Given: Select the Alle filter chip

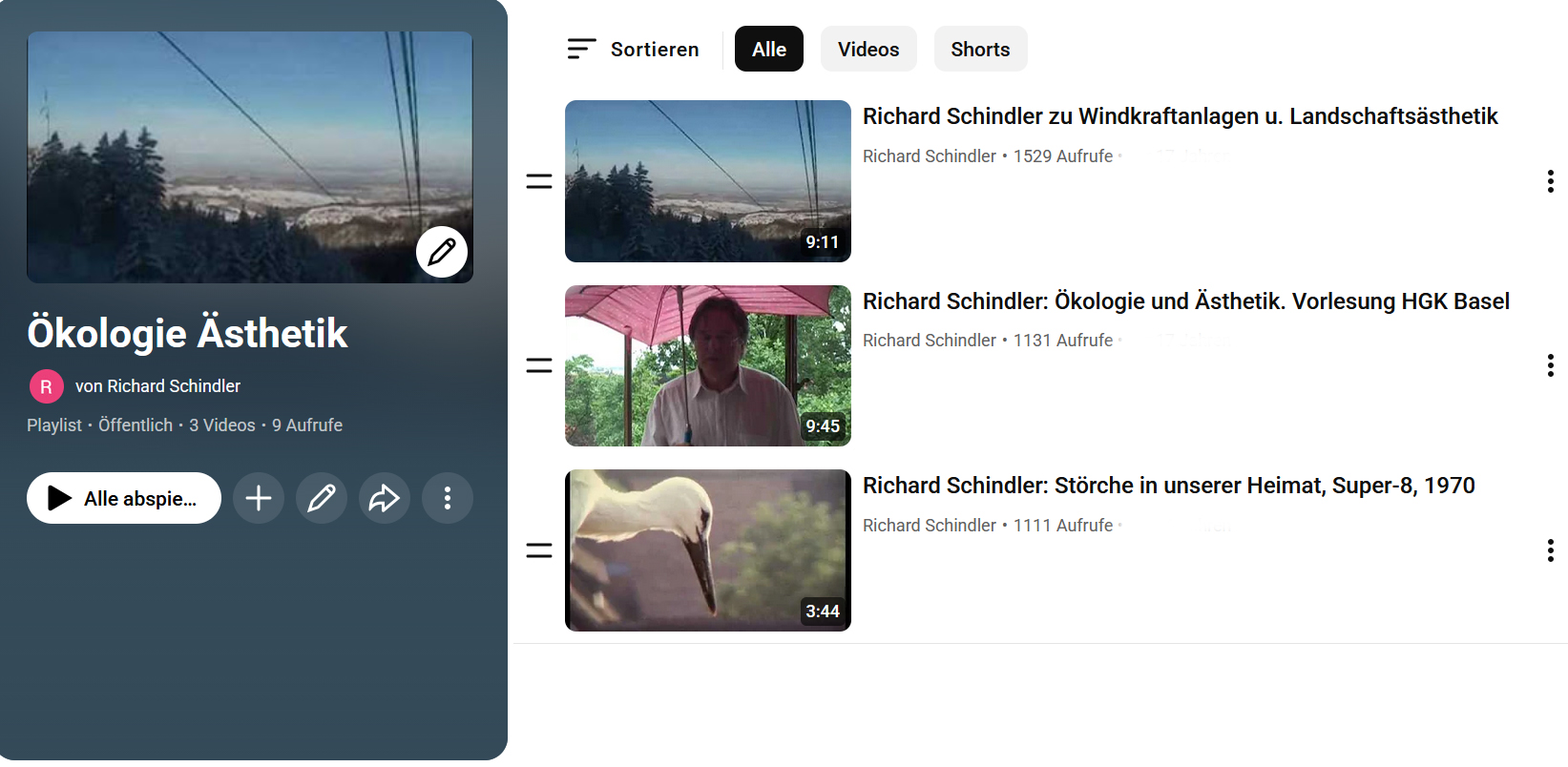Looking at the screenshot, I should point(768,50).
